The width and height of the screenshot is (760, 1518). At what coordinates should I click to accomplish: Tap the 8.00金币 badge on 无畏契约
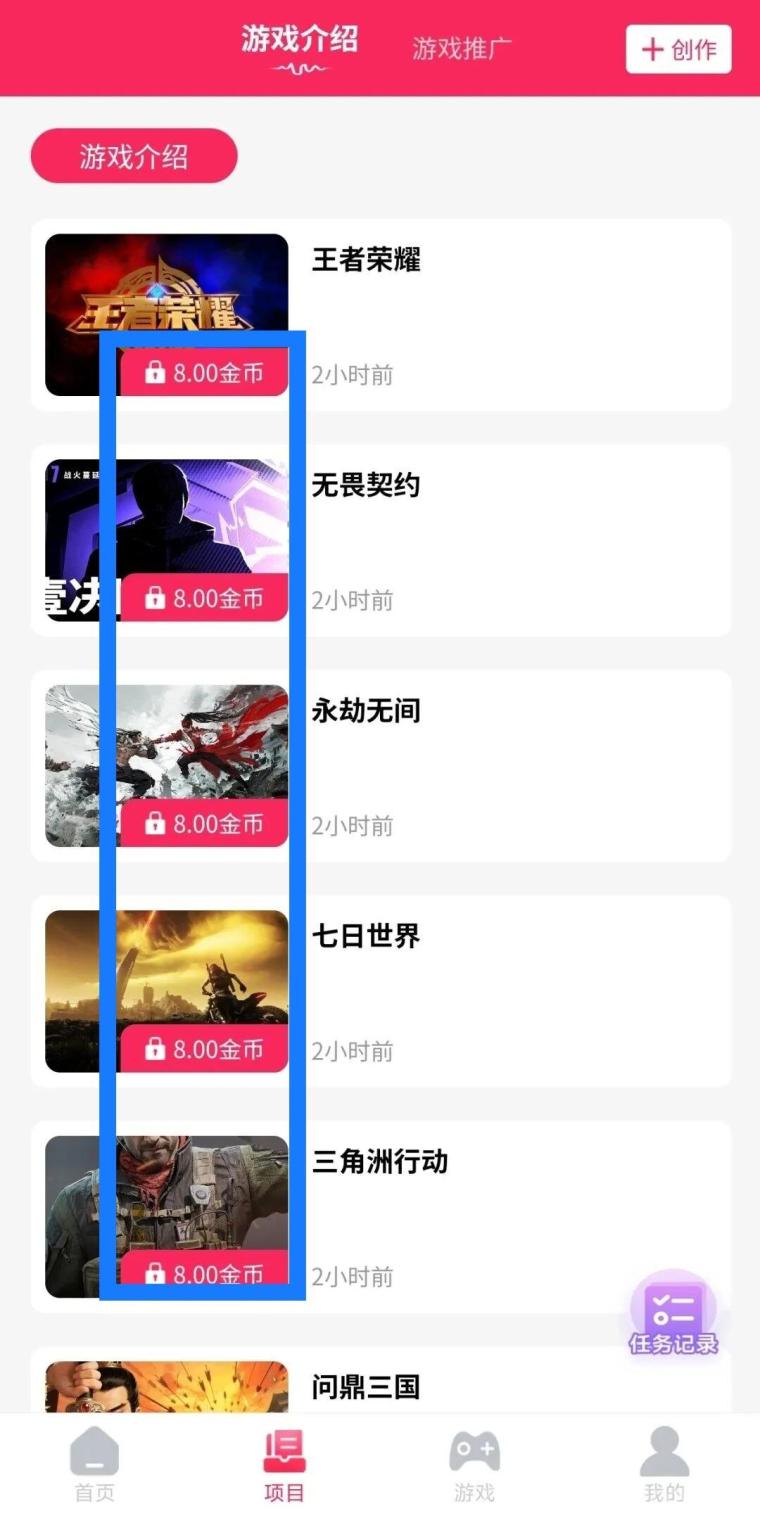coord(203,598)
